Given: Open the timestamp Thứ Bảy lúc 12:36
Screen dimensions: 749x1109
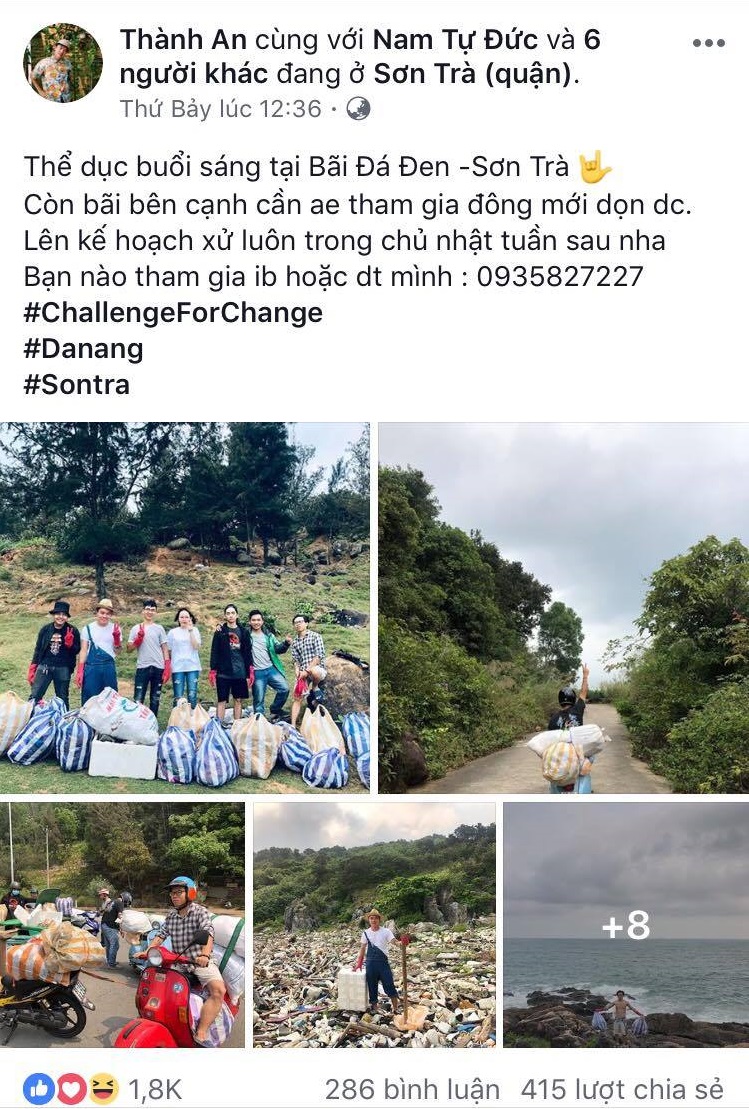Looking at the screenshot, I should [220, 109].
